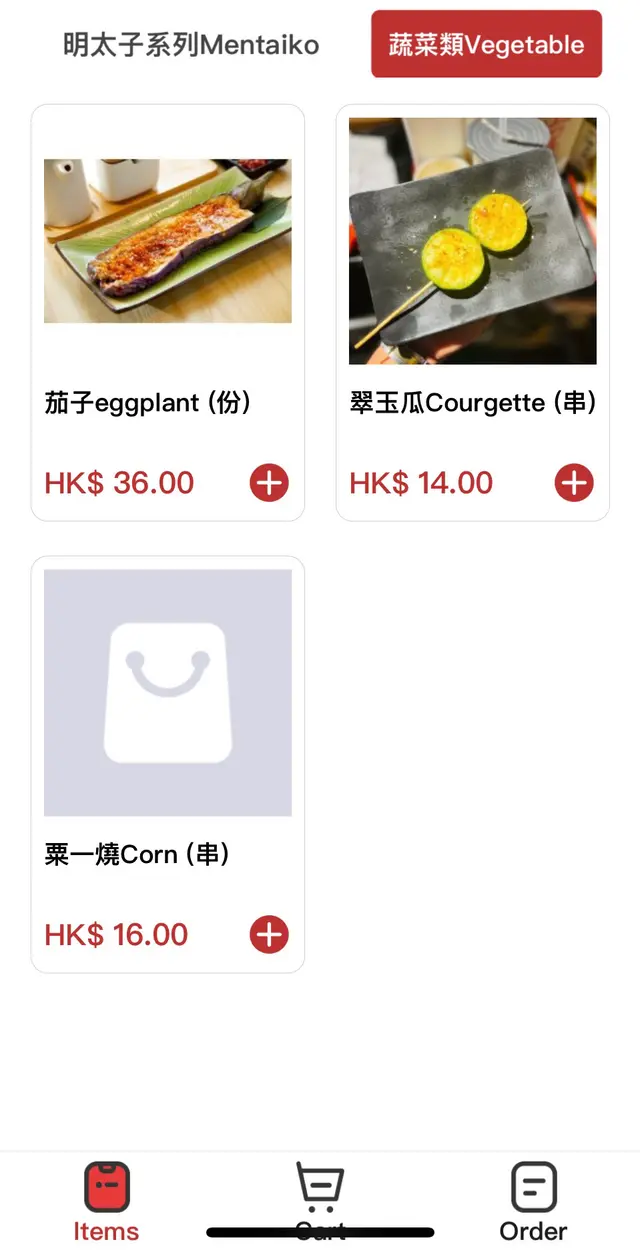
Task: Add 翠玉瓜Courgette to the cart
Action: 574,483
